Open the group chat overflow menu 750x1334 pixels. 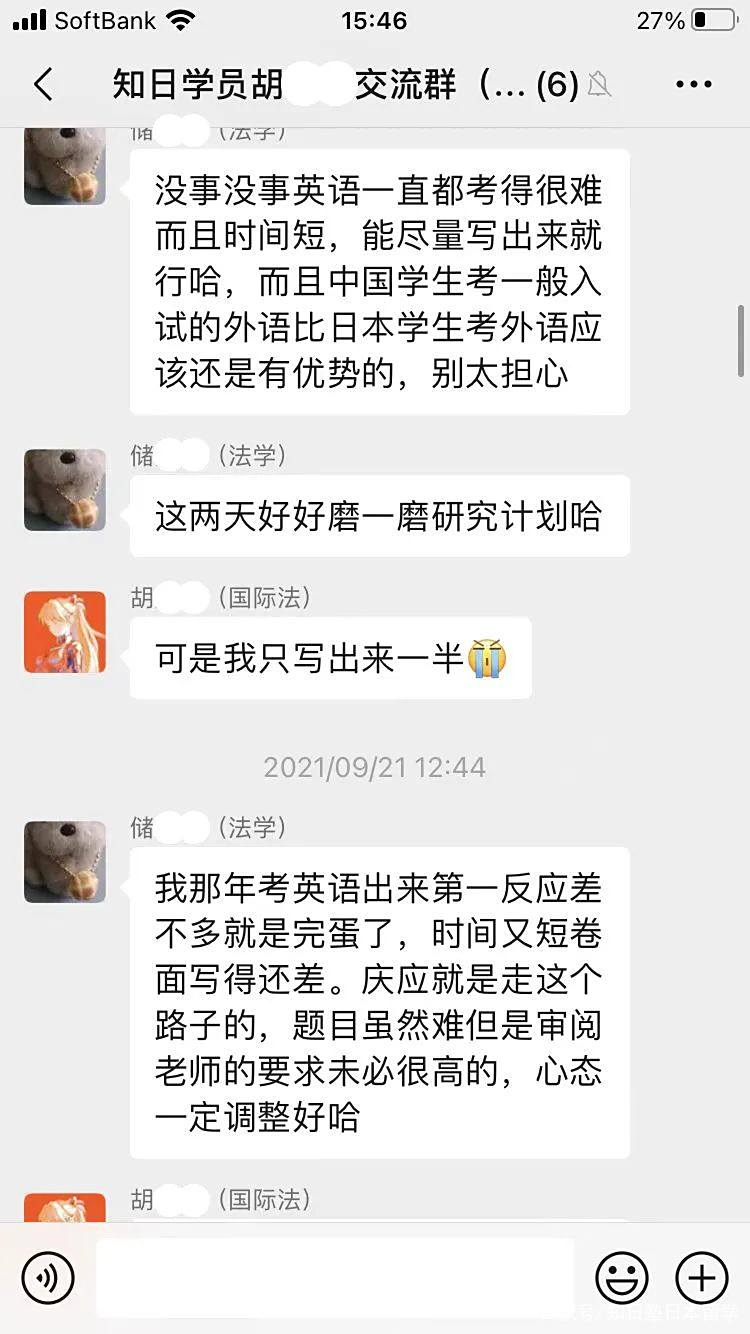tap(693, 85)
